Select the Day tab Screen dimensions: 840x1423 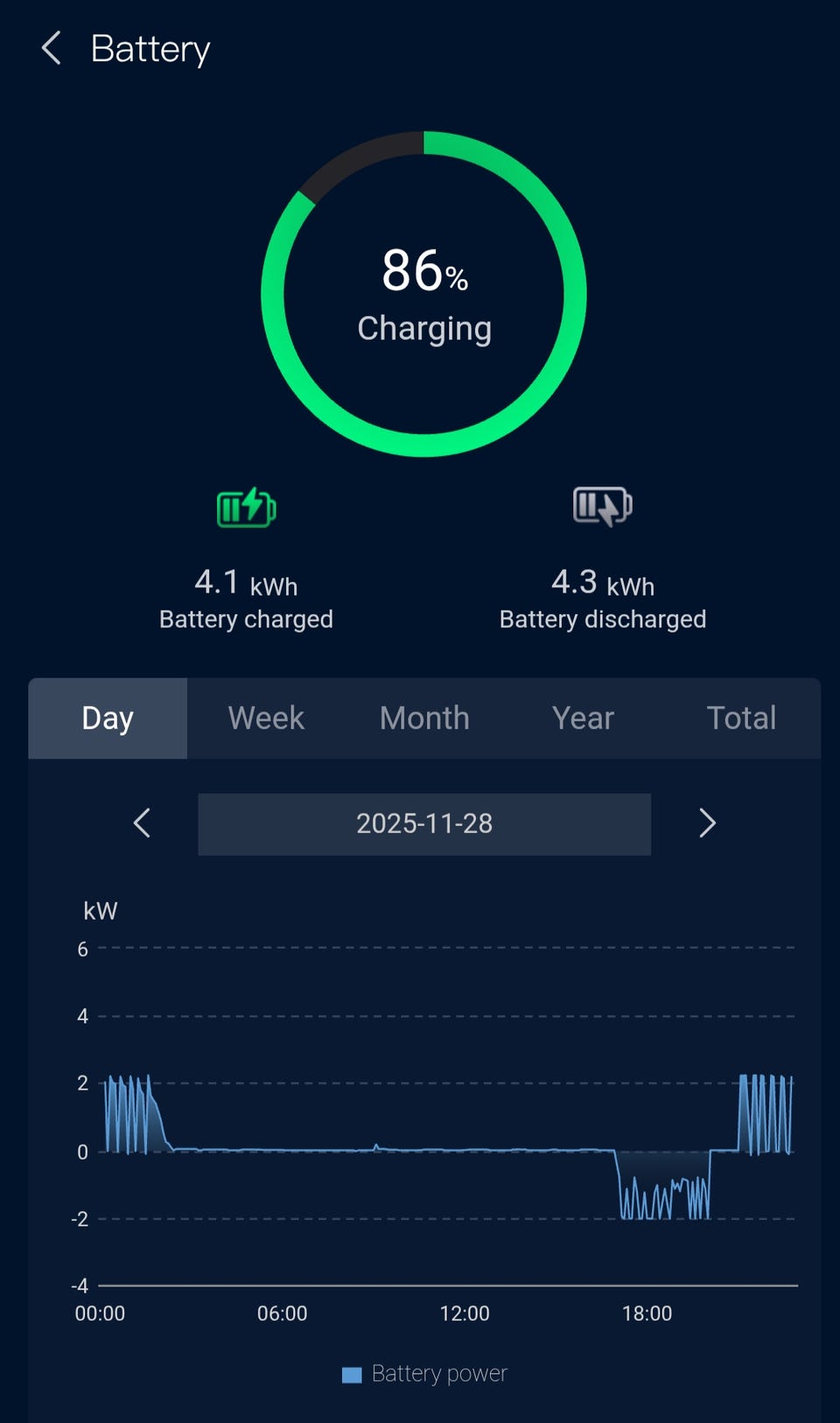pos(108,719)
